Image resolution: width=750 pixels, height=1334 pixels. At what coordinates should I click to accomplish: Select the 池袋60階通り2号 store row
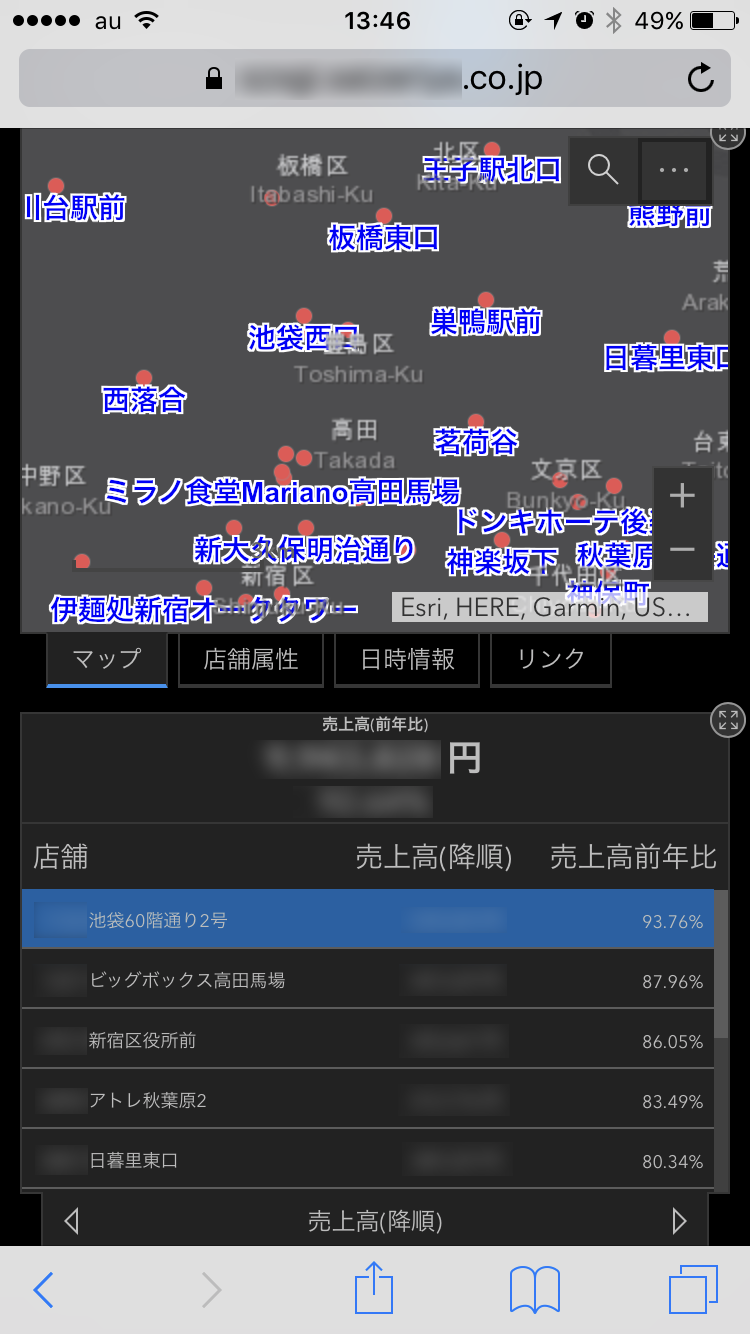pos(368,920)
